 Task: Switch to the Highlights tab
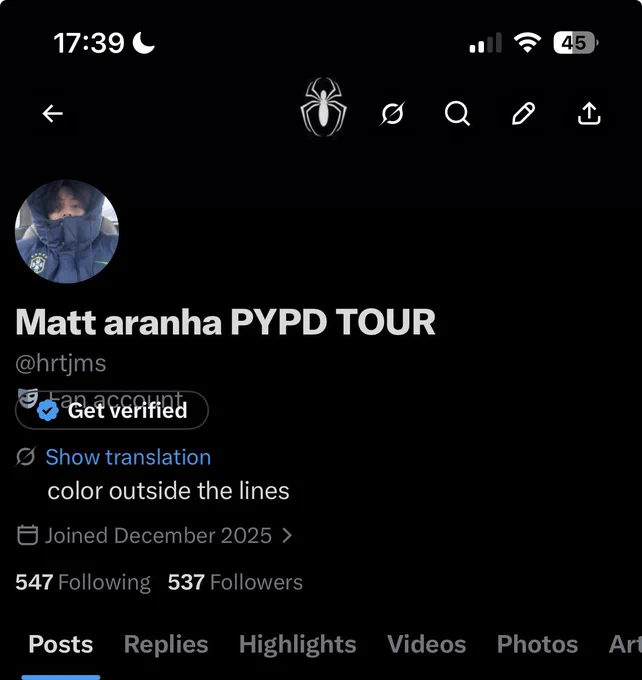pyautogui.click(x=298, y=644)
